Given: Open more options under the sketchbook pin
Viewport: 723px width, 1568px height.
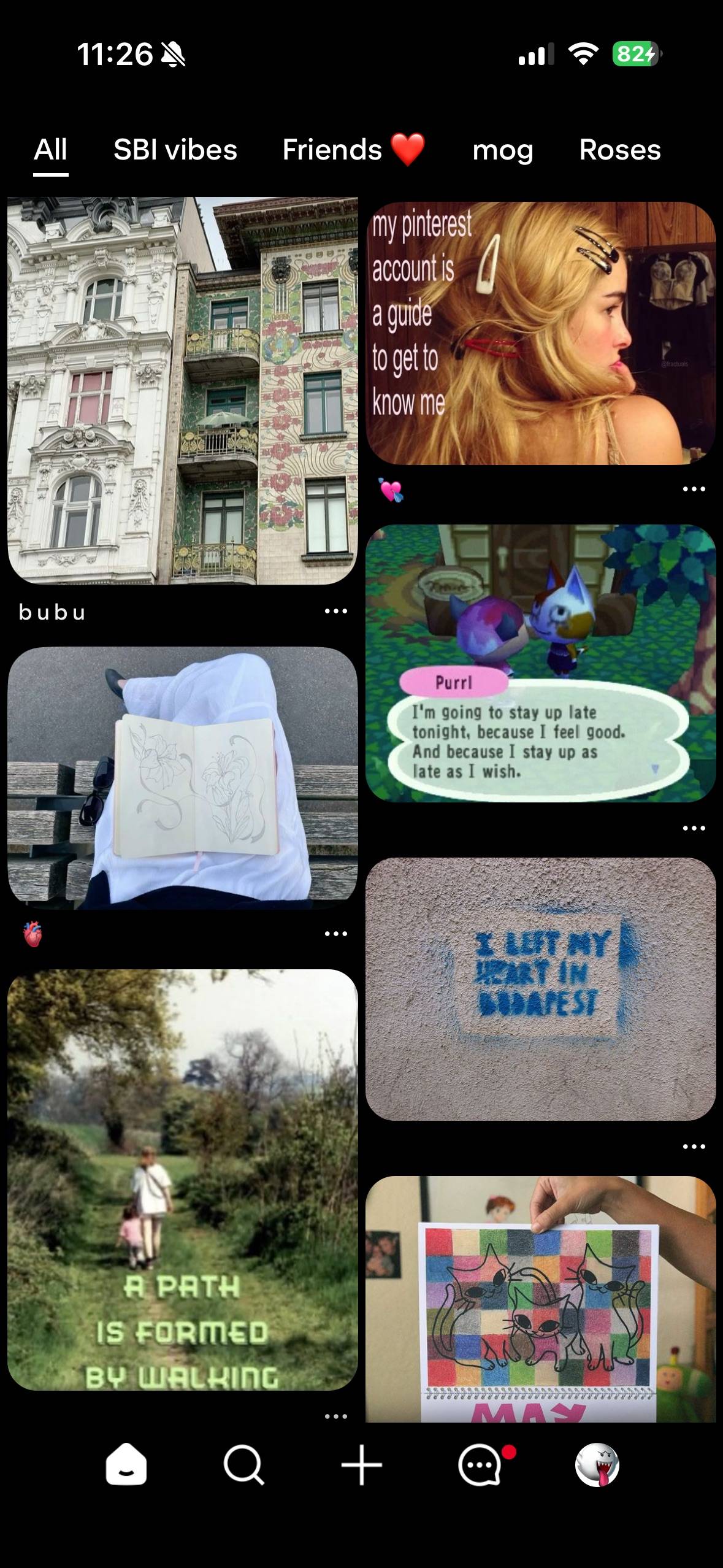Looking at the screenshot, I should pyautogui.click(x=336, y=934).
